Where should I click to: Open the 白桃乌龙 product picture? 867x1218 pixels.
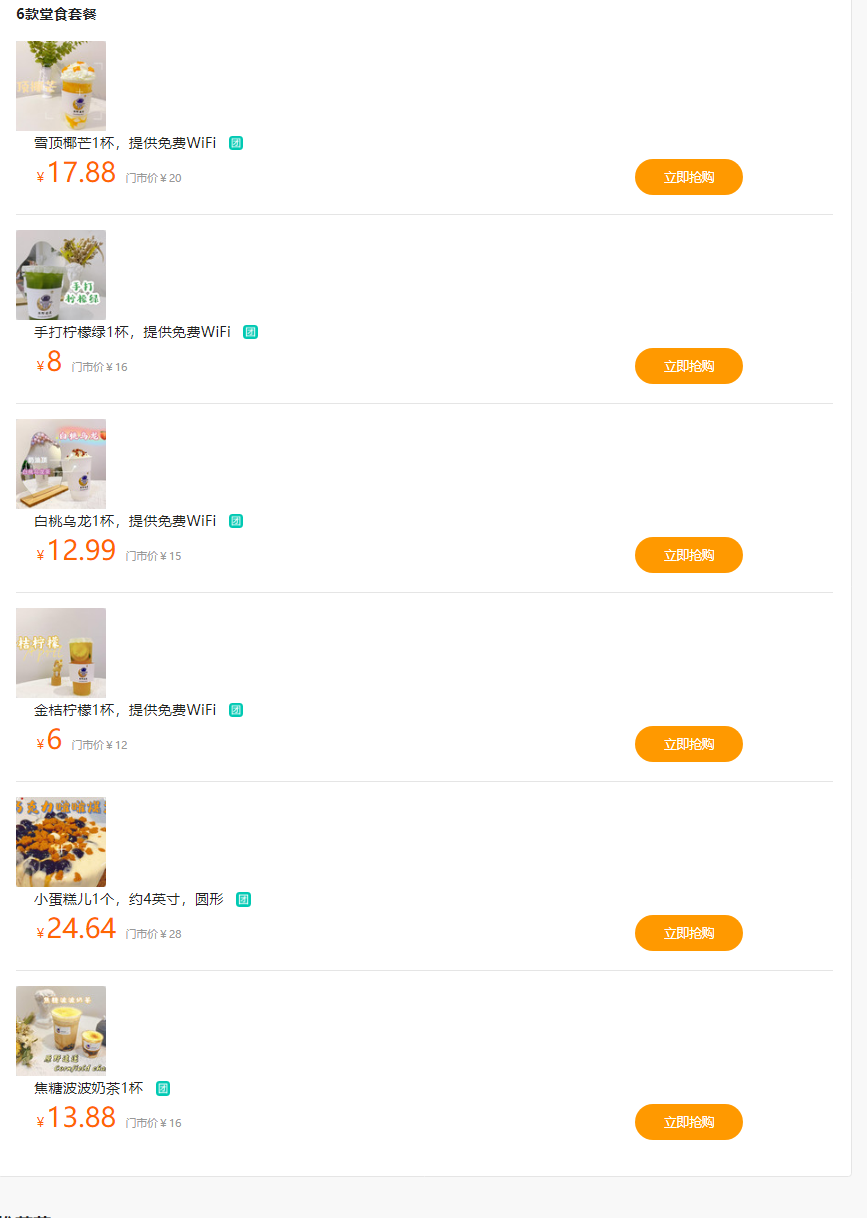click(x=61, y=464)
